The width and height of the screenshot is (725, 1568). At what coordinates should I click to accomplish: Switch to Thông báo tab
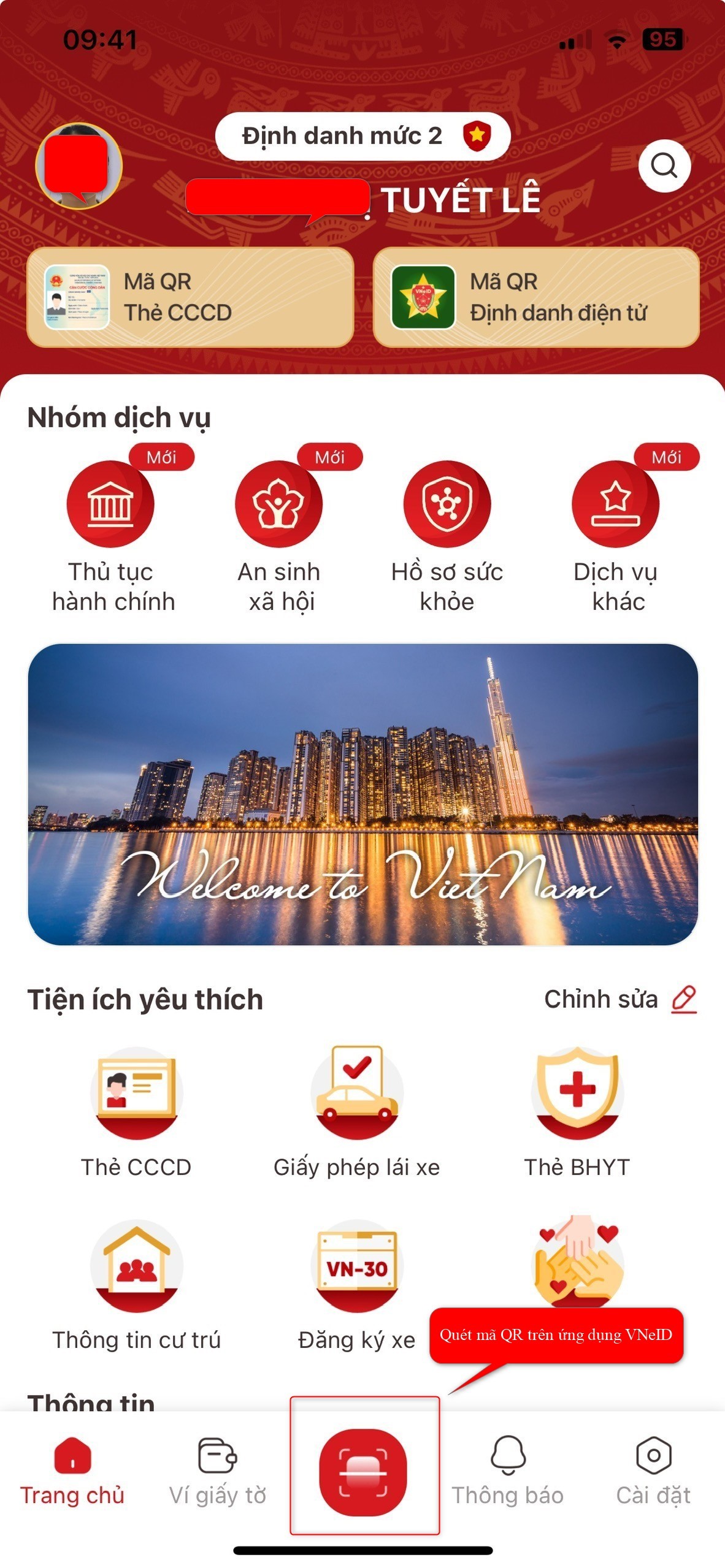508,1471
